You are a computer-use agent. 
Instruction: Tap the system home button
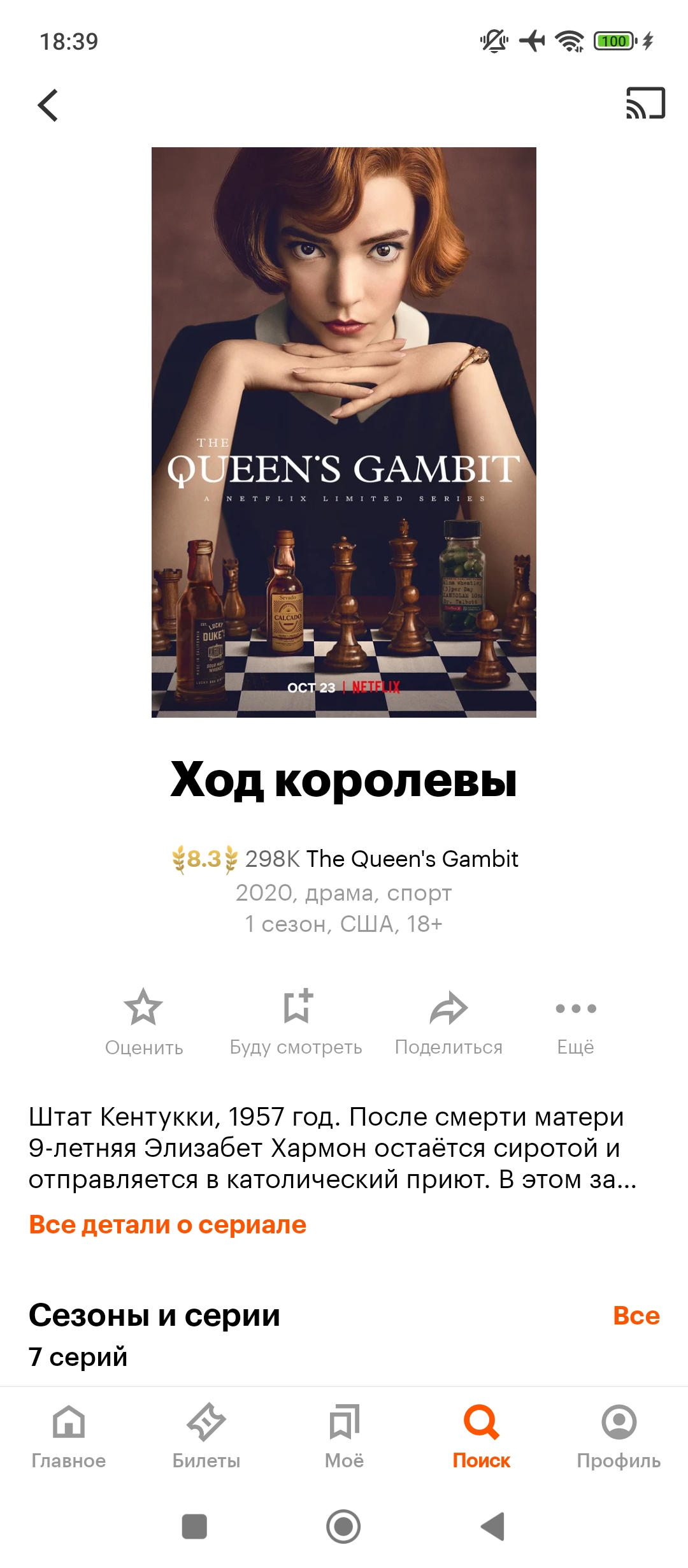point(343,1527)
